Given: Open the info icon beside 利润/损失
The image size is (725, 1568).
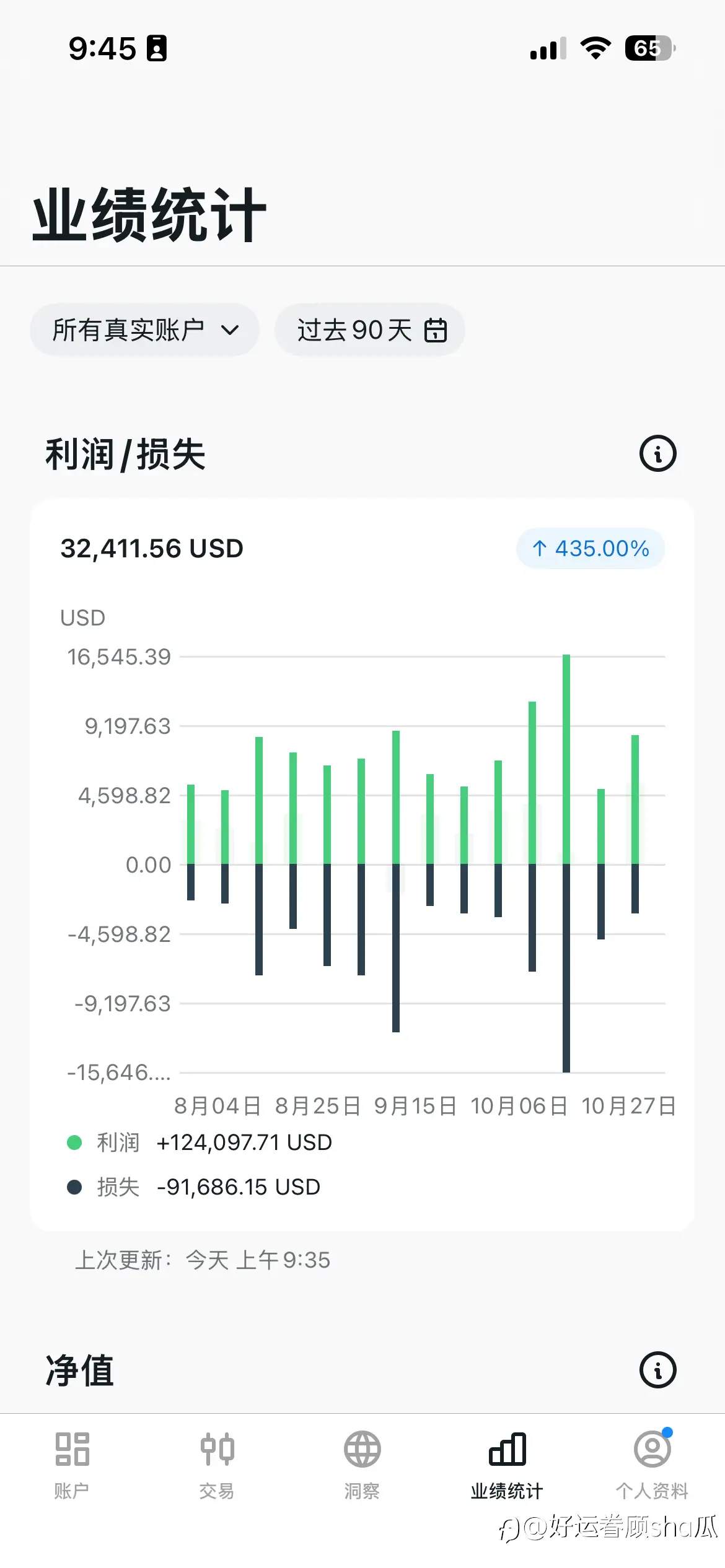Looking at the screenshot, I should click(657, 454).
